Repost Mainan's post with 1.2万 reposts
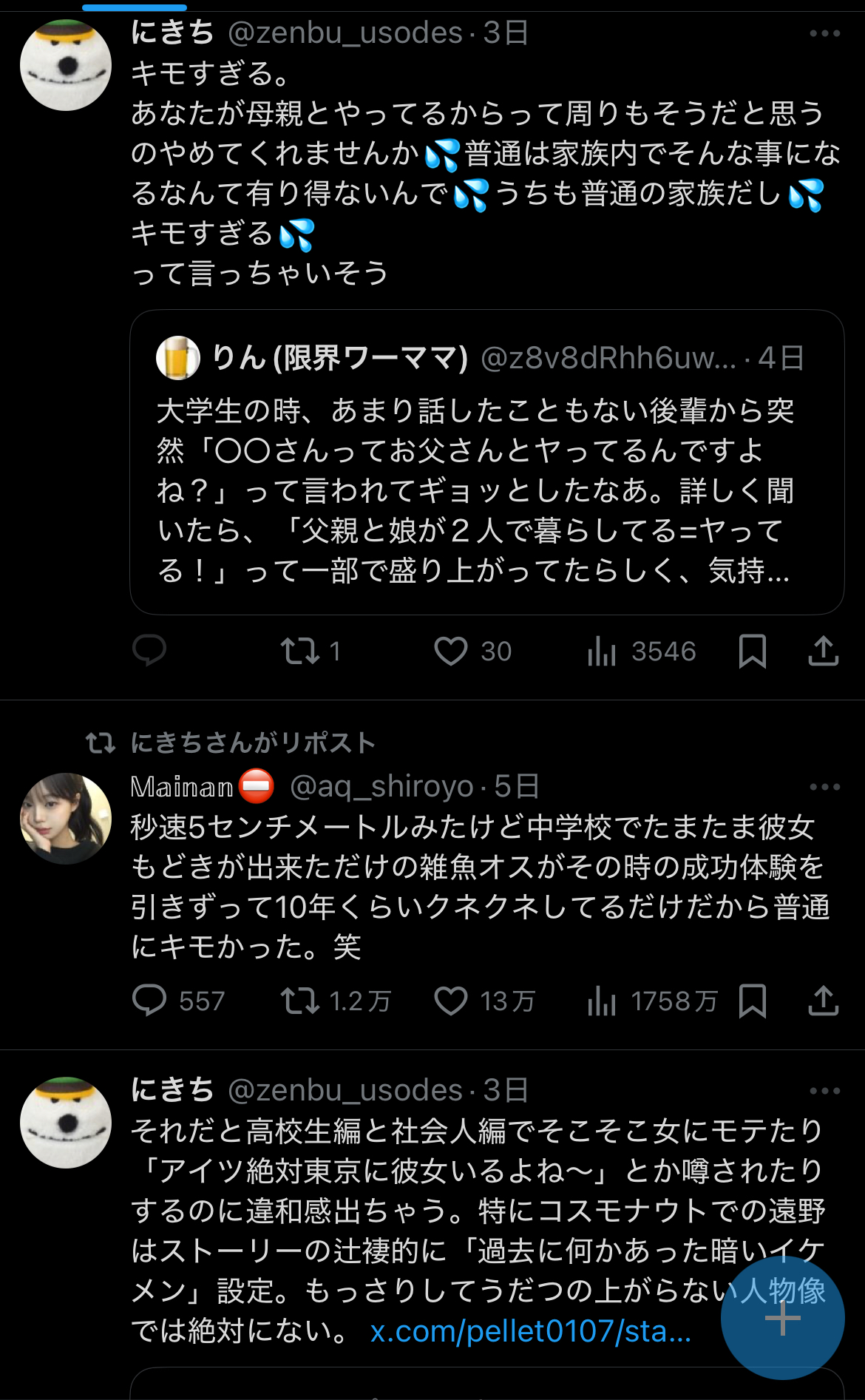865x1400 pixels. (x=300, y=1001)
